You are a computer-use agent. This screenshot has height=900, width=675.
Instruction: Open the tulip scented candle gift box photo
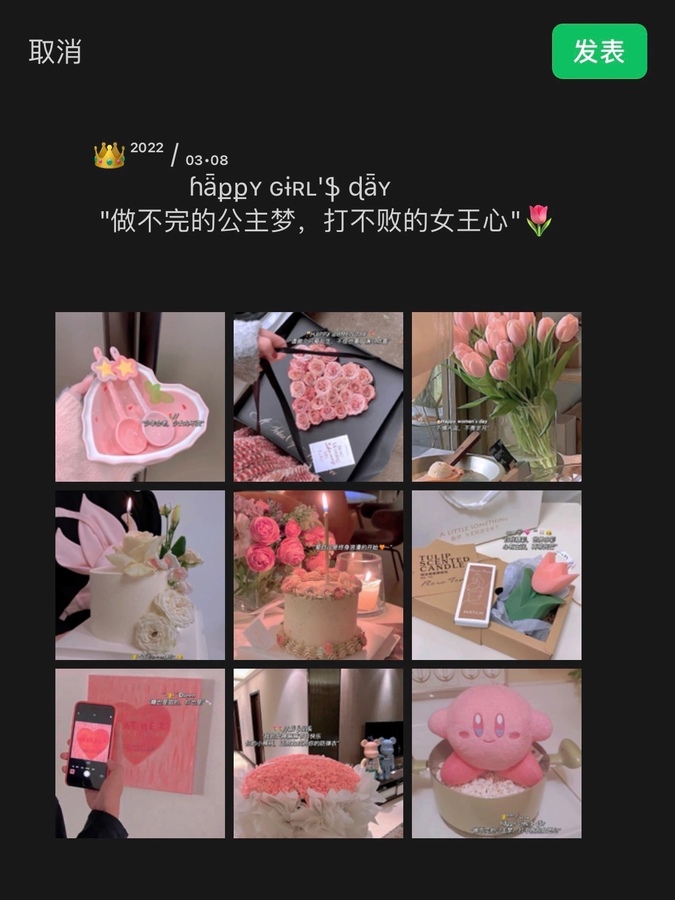[x=496, y=575]
